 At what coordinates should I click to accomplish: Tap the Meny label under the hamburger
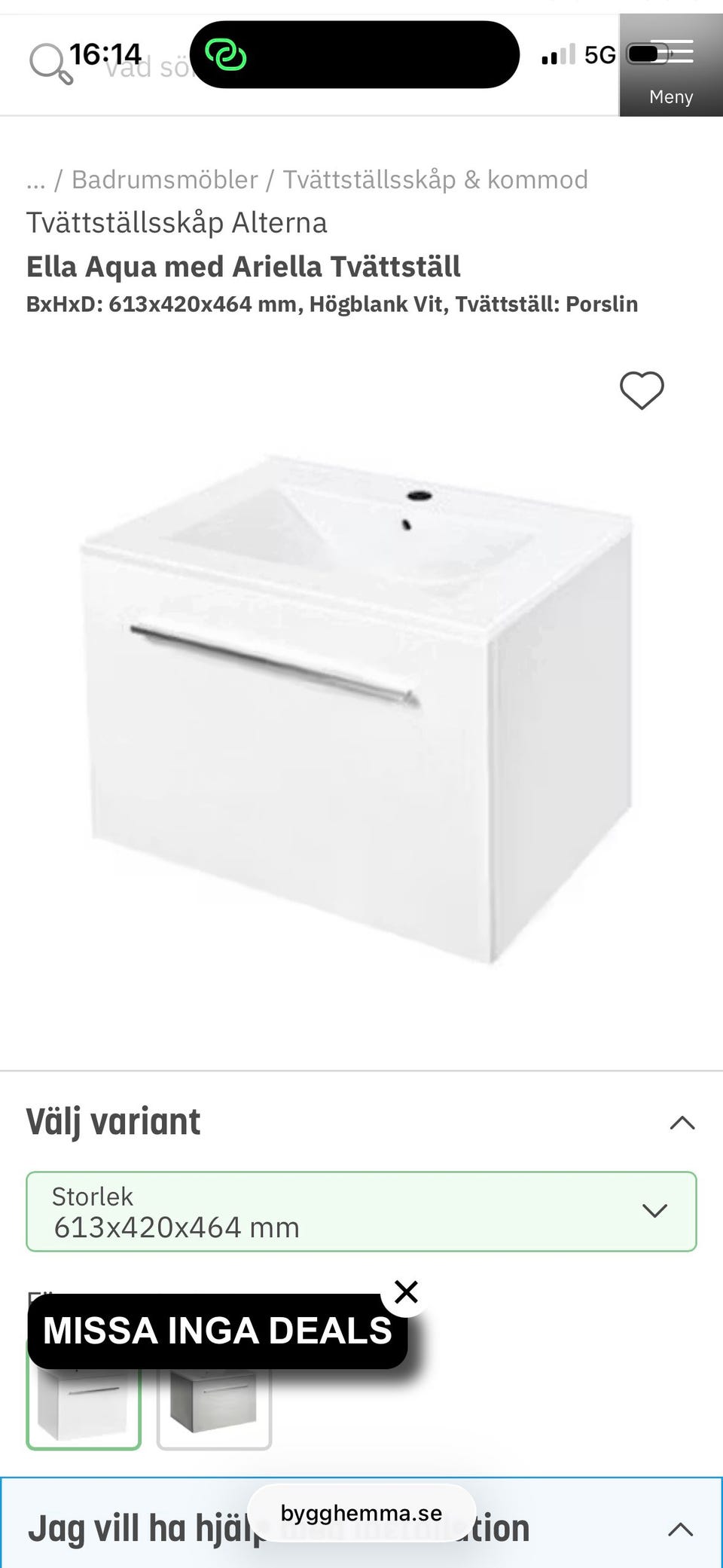pos(671,96)
